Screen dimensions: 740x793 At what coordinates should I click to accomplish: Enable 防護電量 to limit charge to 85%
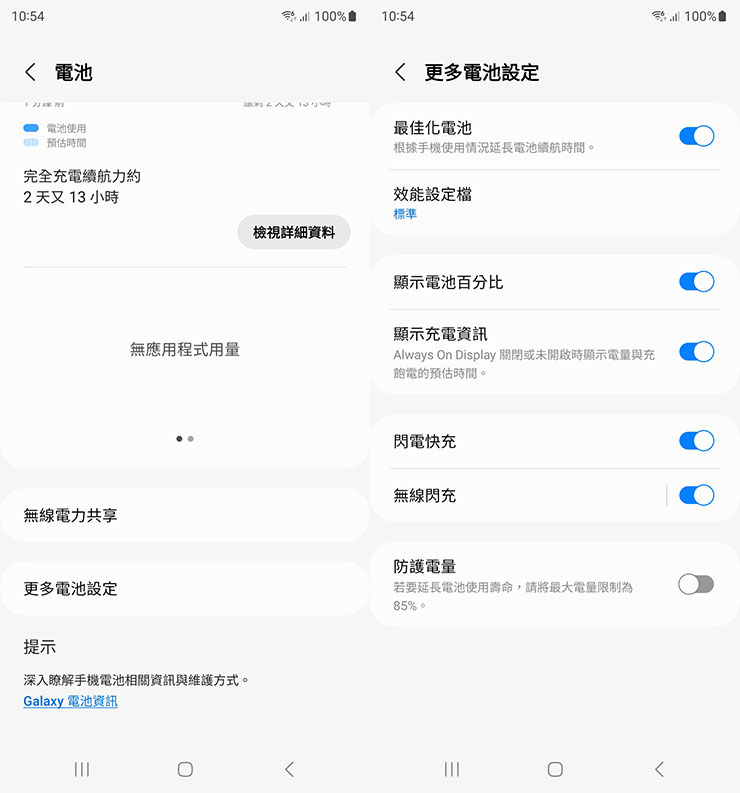[696, 584]
